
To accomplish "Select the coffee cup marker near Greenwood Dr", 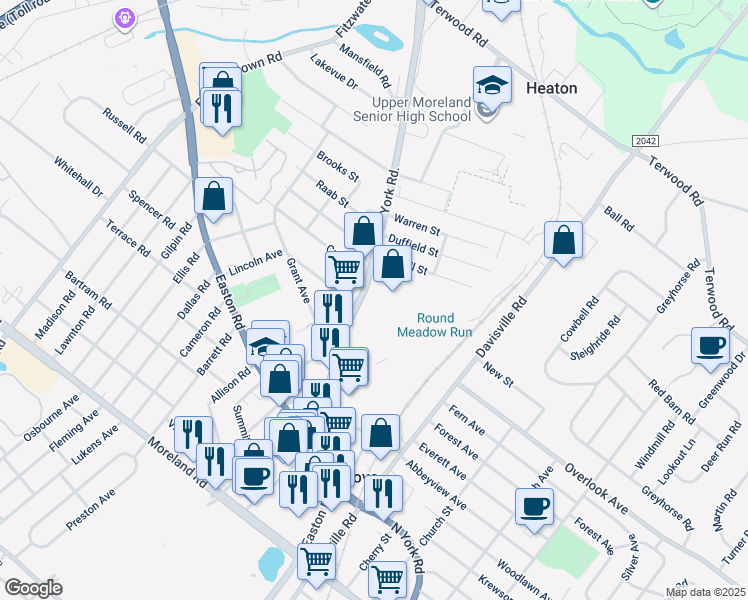I will [710, 349].
